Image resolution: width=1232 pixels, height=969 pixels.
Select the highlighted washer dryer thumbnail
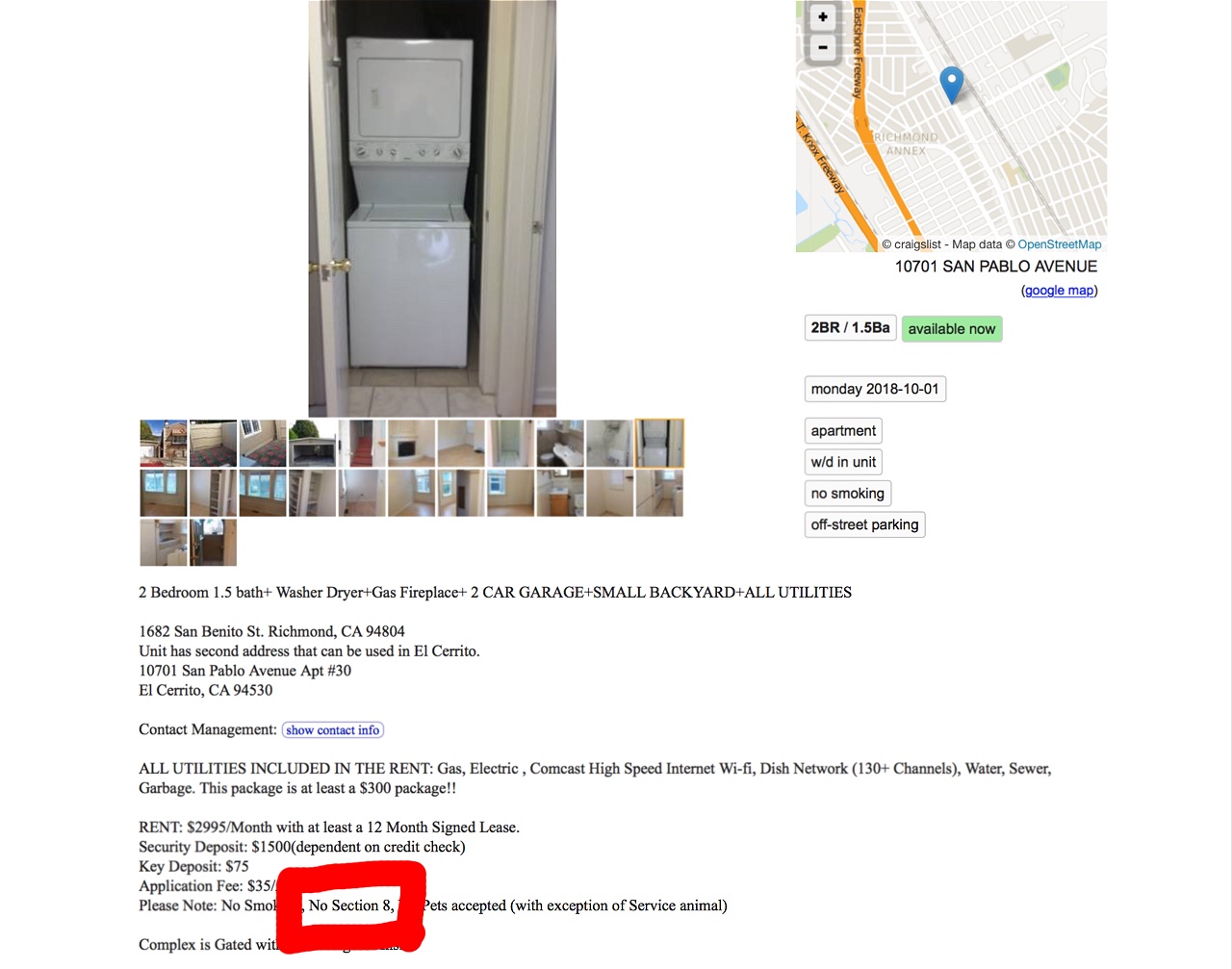[x=659, y=444]
